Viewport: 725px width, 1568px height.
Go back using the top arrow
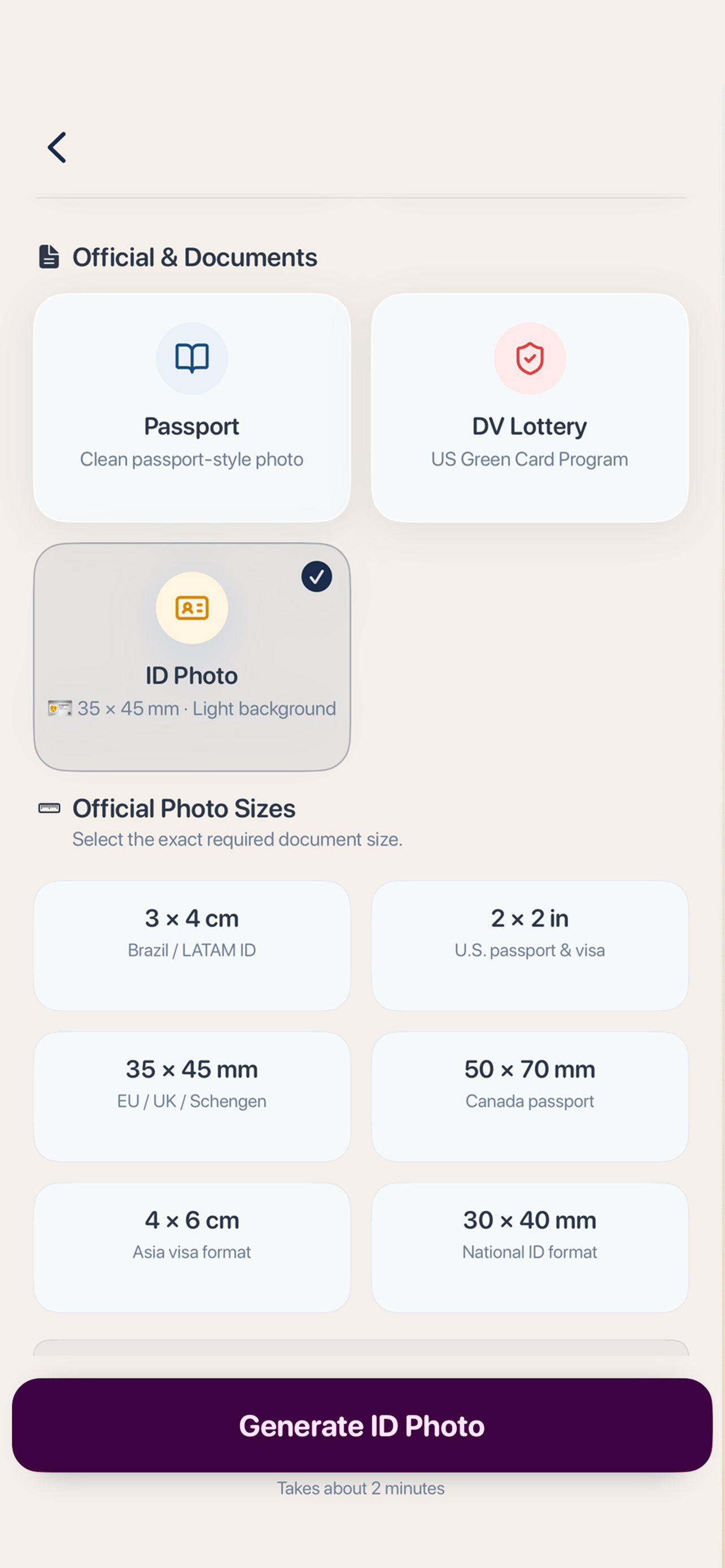click(57, 147)
